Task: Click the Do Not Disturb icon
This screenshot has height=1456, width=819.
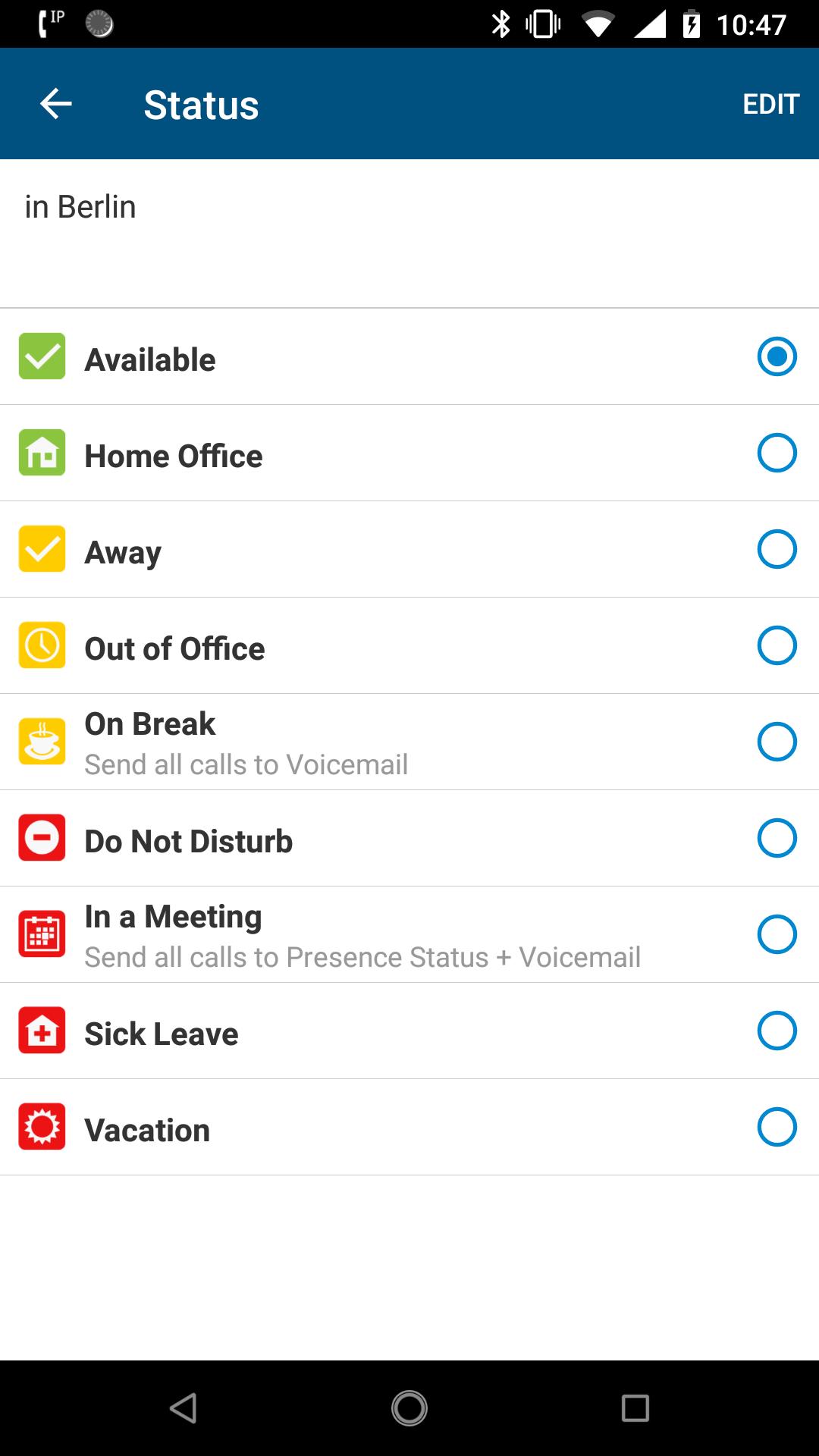Action: point(42,839)
